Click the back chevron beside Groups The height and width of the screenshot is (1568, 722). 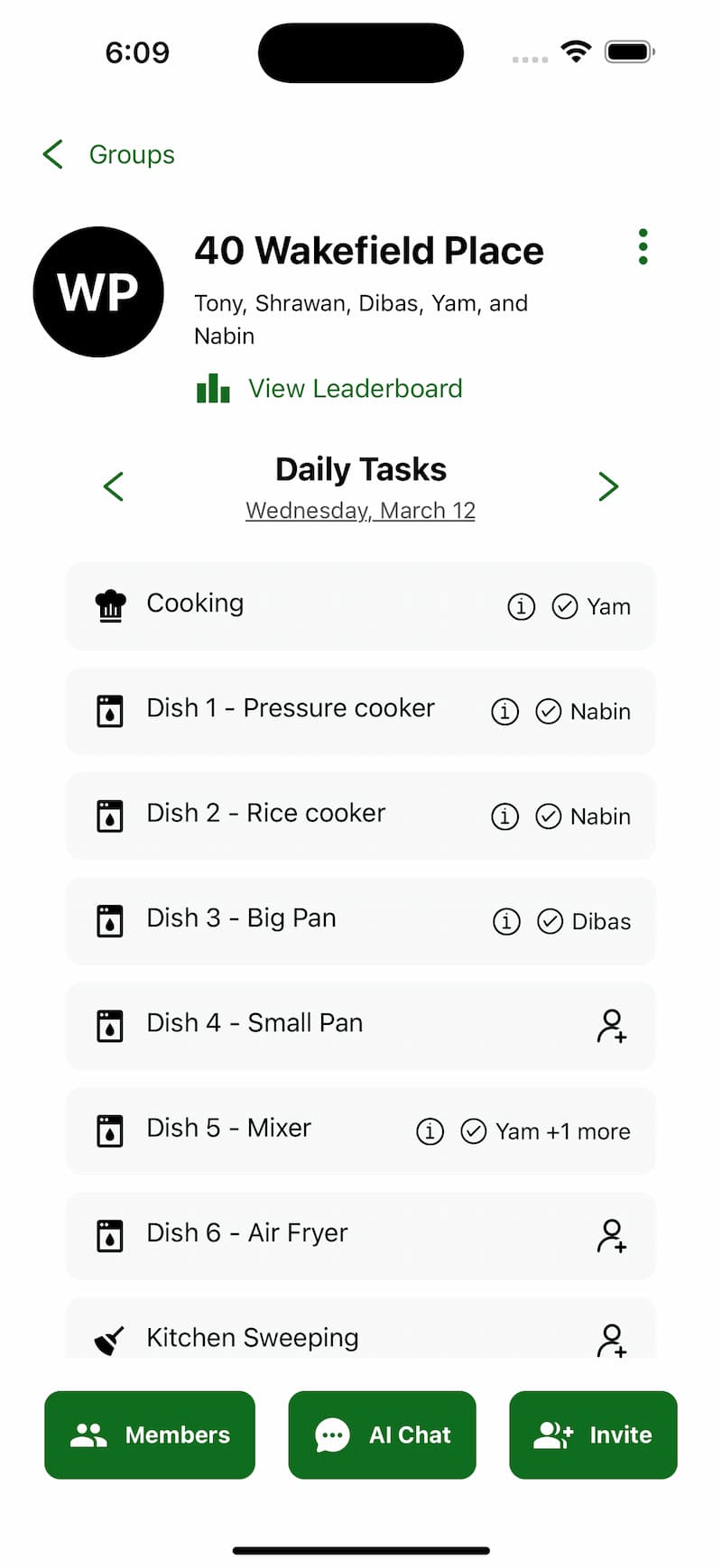pos(52,154)
